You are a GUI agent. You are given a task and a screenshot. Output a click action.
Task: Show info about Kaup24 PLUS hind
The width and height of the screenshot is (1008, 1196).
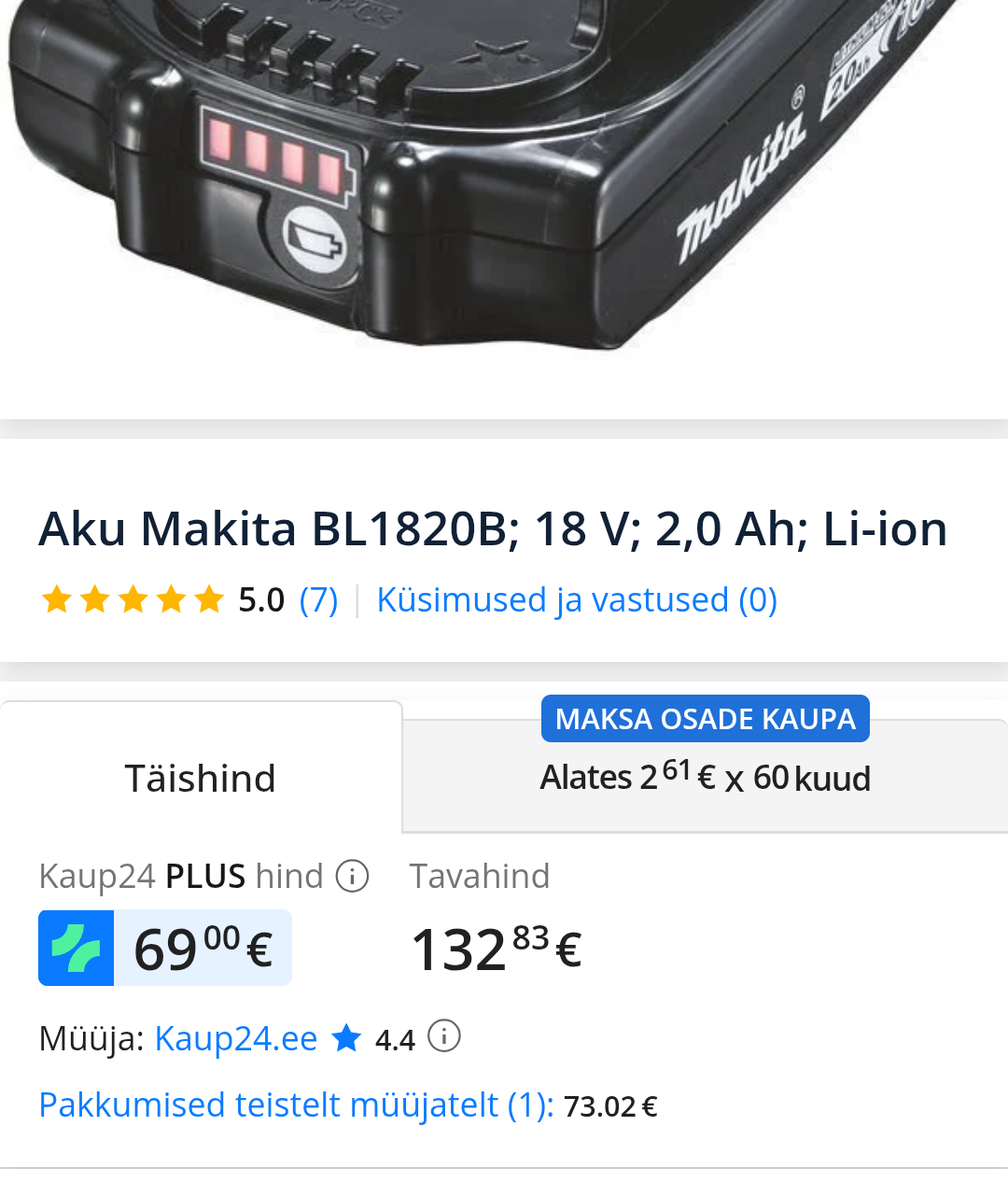(352, 876)
